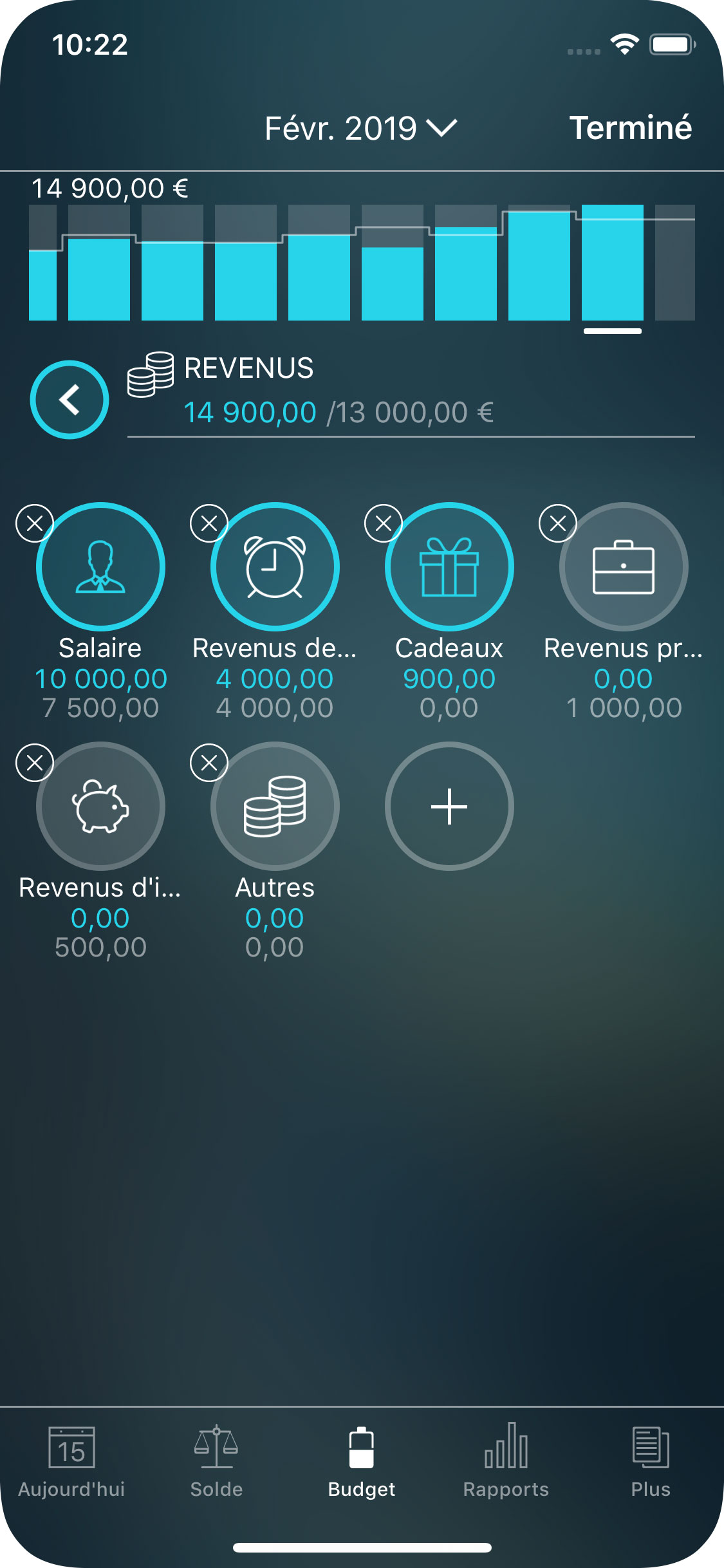This screenshot has height=1568, width=724.
Task: Open the Aujourd'hui tab
Action: coord(73,1474)
